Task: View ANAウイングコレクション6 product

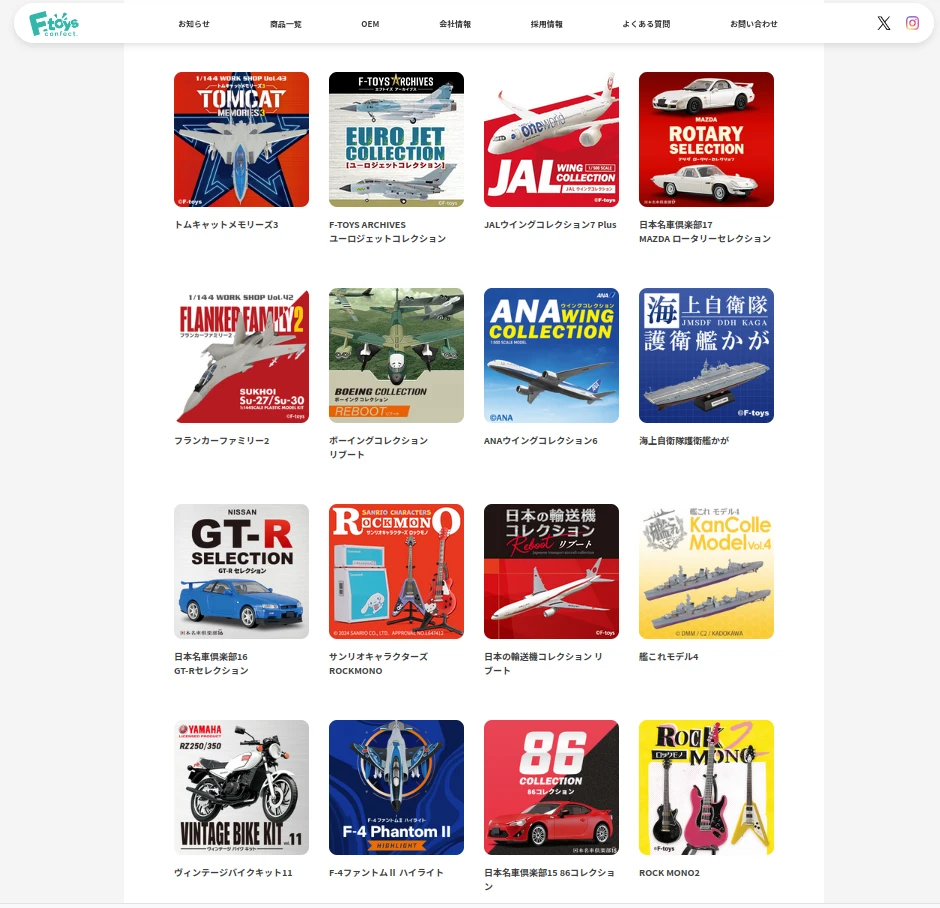Action: pos(551,356)
